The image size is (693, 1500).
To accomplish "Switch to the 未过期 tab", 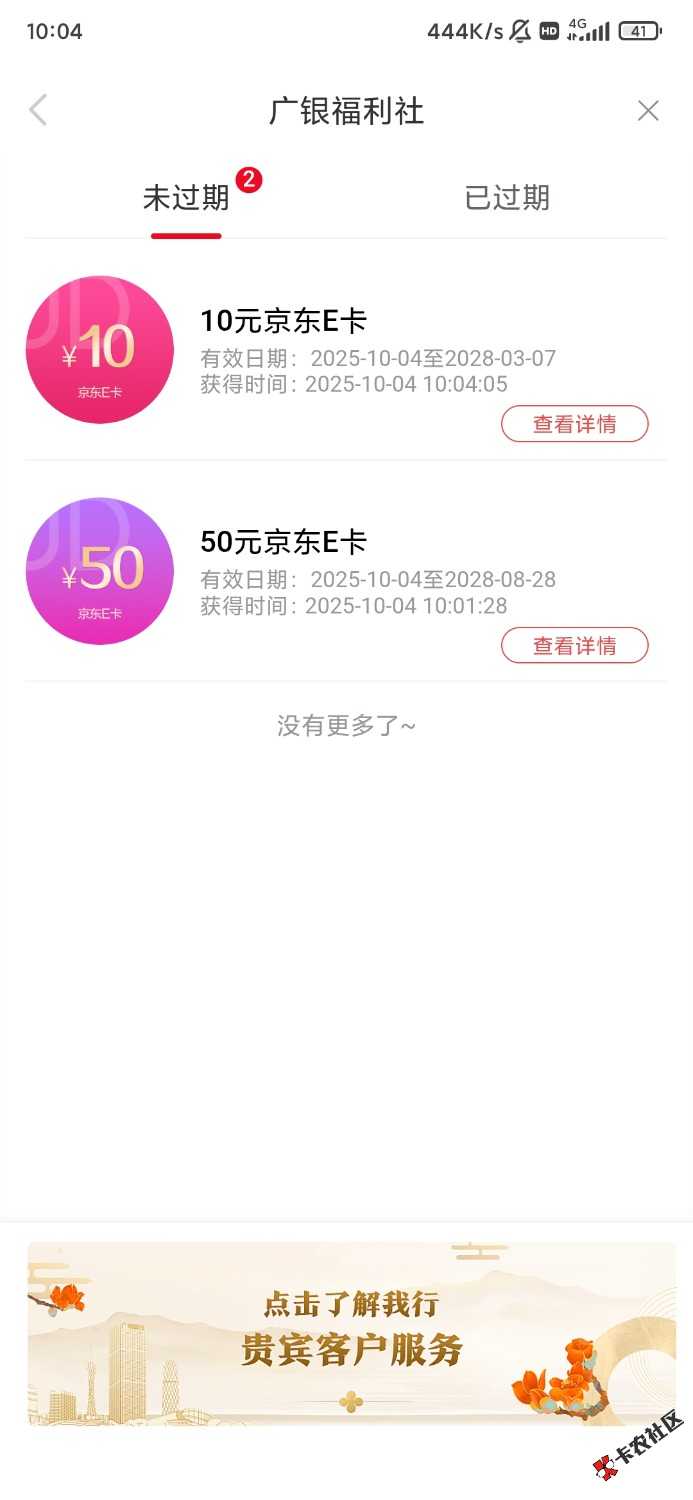I will click(186, 198).
